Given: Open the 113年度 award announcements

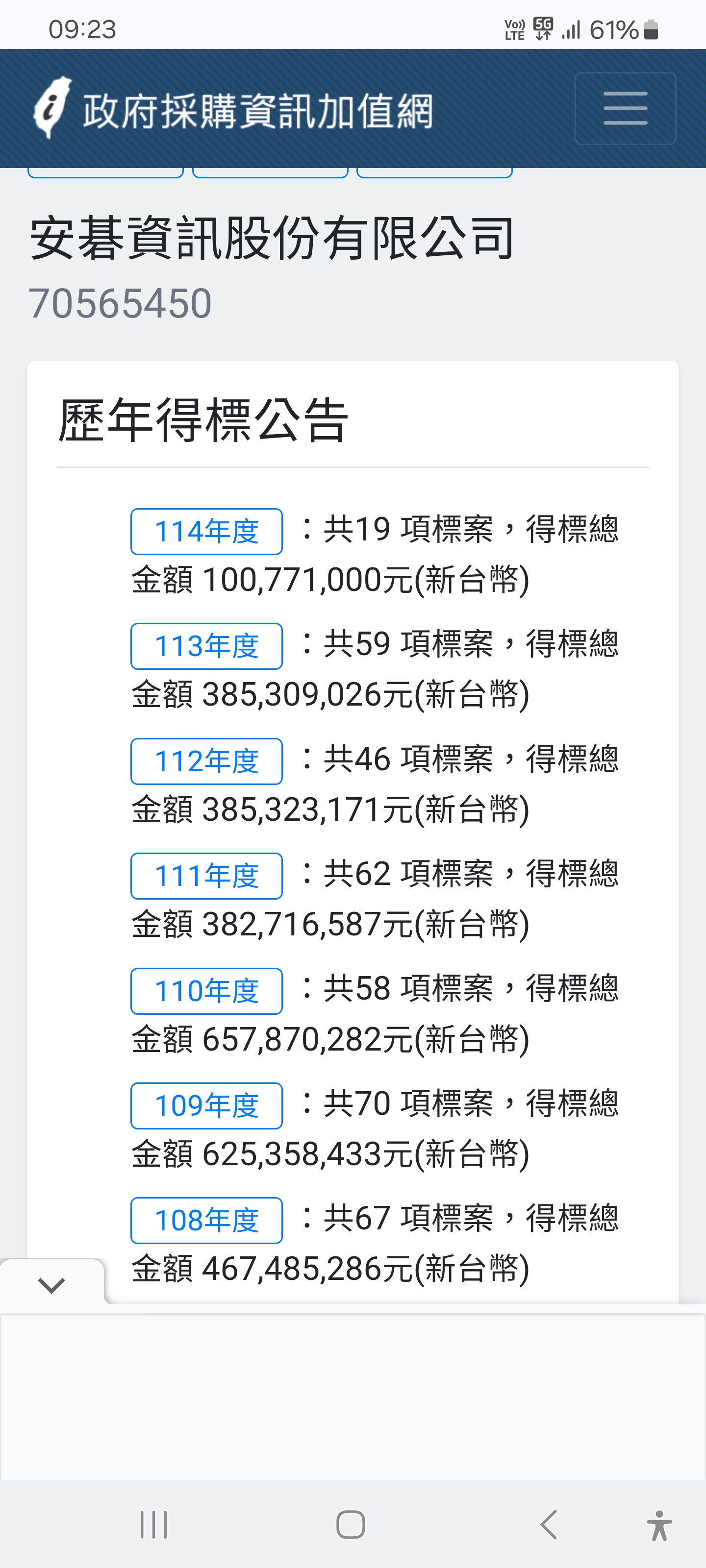Looking at the screenshot, I should click(206, 646).
